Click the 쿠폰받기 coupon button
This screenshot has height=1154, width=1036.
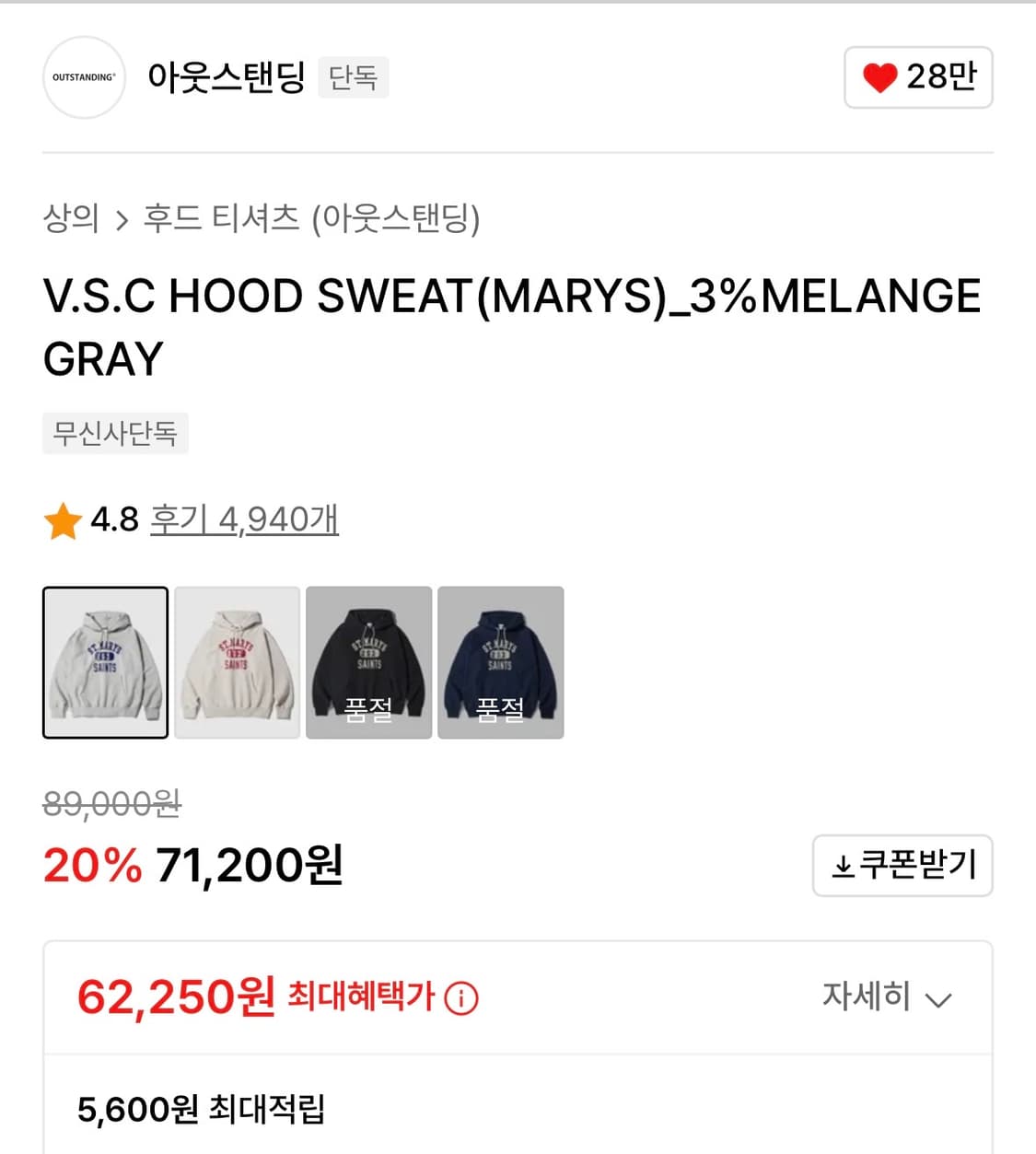click(902, 865)
